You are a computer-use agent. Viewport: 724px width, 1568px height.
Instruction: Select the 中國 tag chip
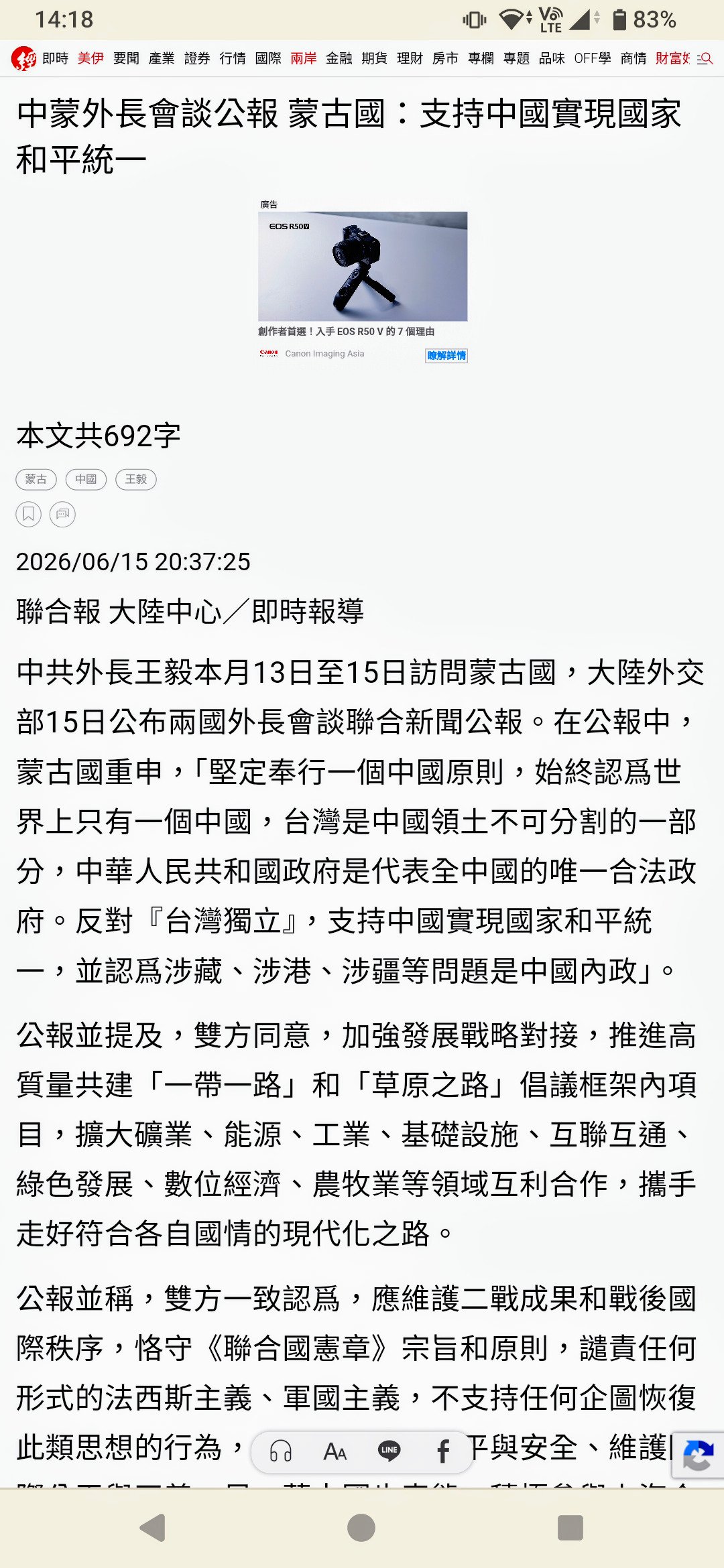86,479
